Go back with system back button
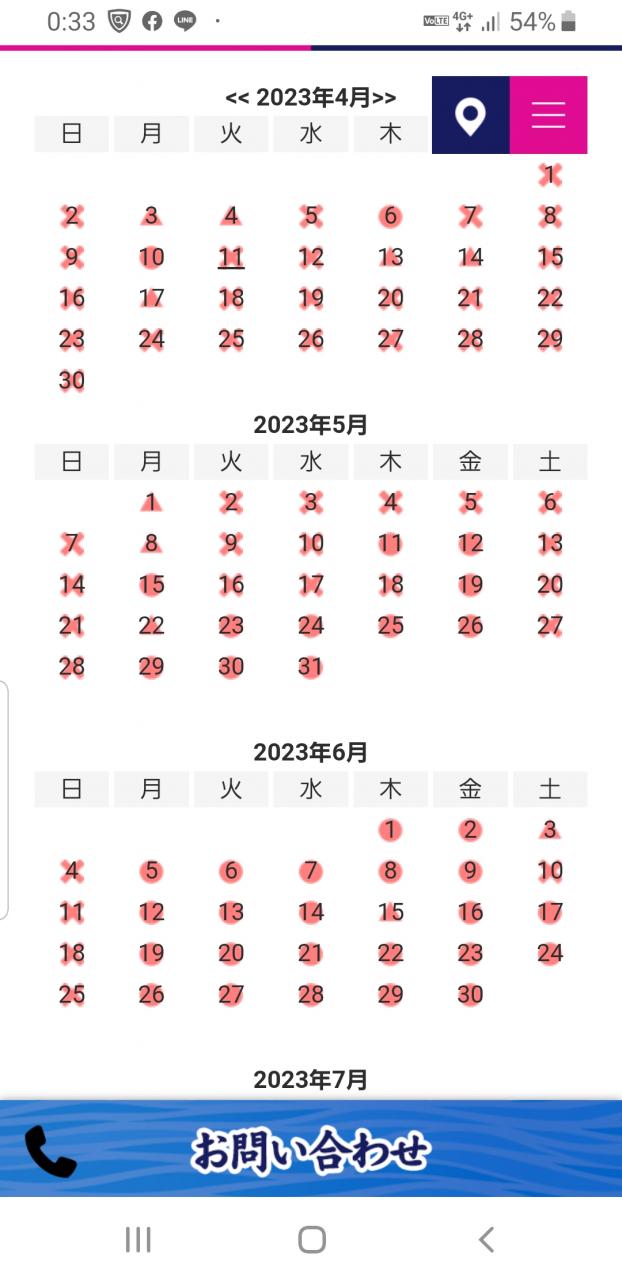Image resolution: width=622 pixels, height=1280 pixels. point(486,1240)
